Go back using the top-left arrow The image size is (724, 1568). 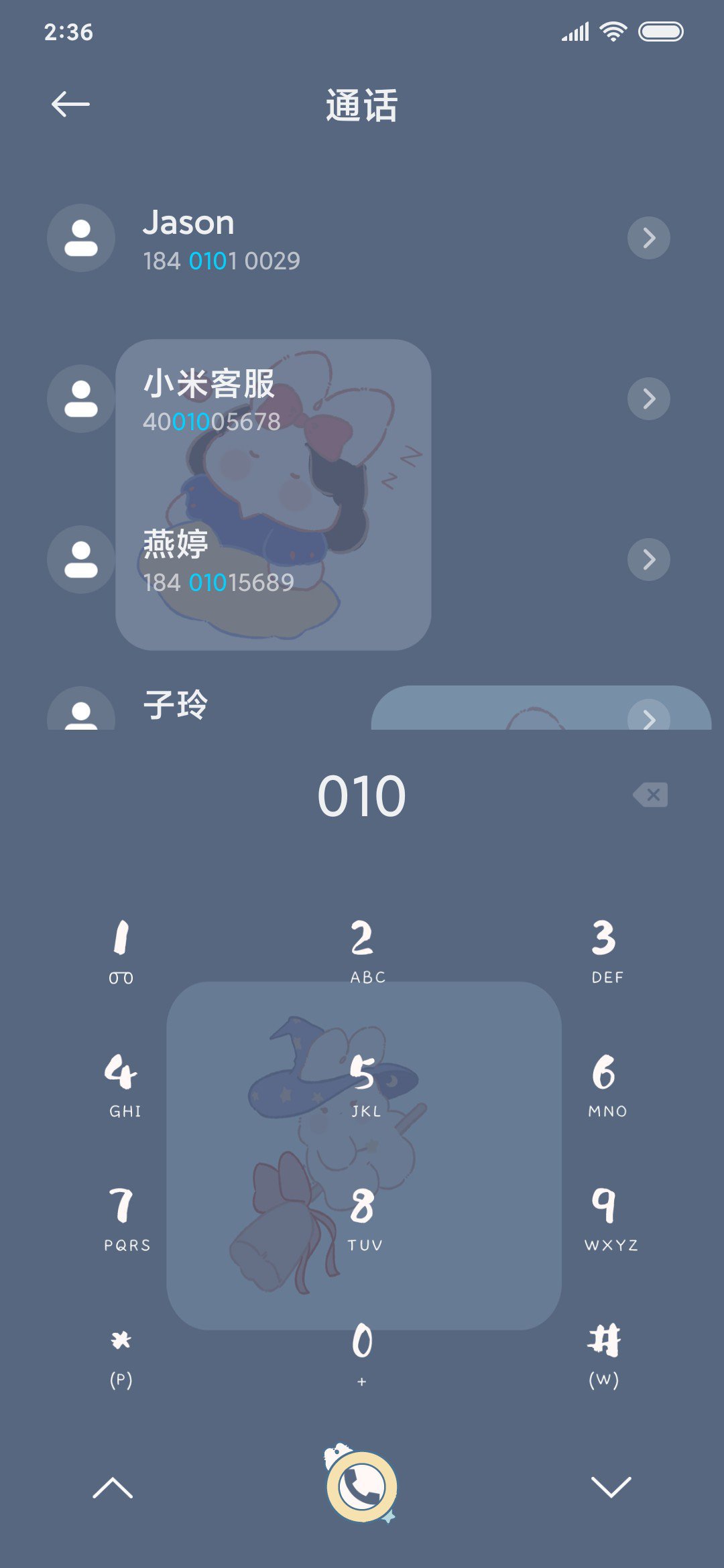[70, 104]
